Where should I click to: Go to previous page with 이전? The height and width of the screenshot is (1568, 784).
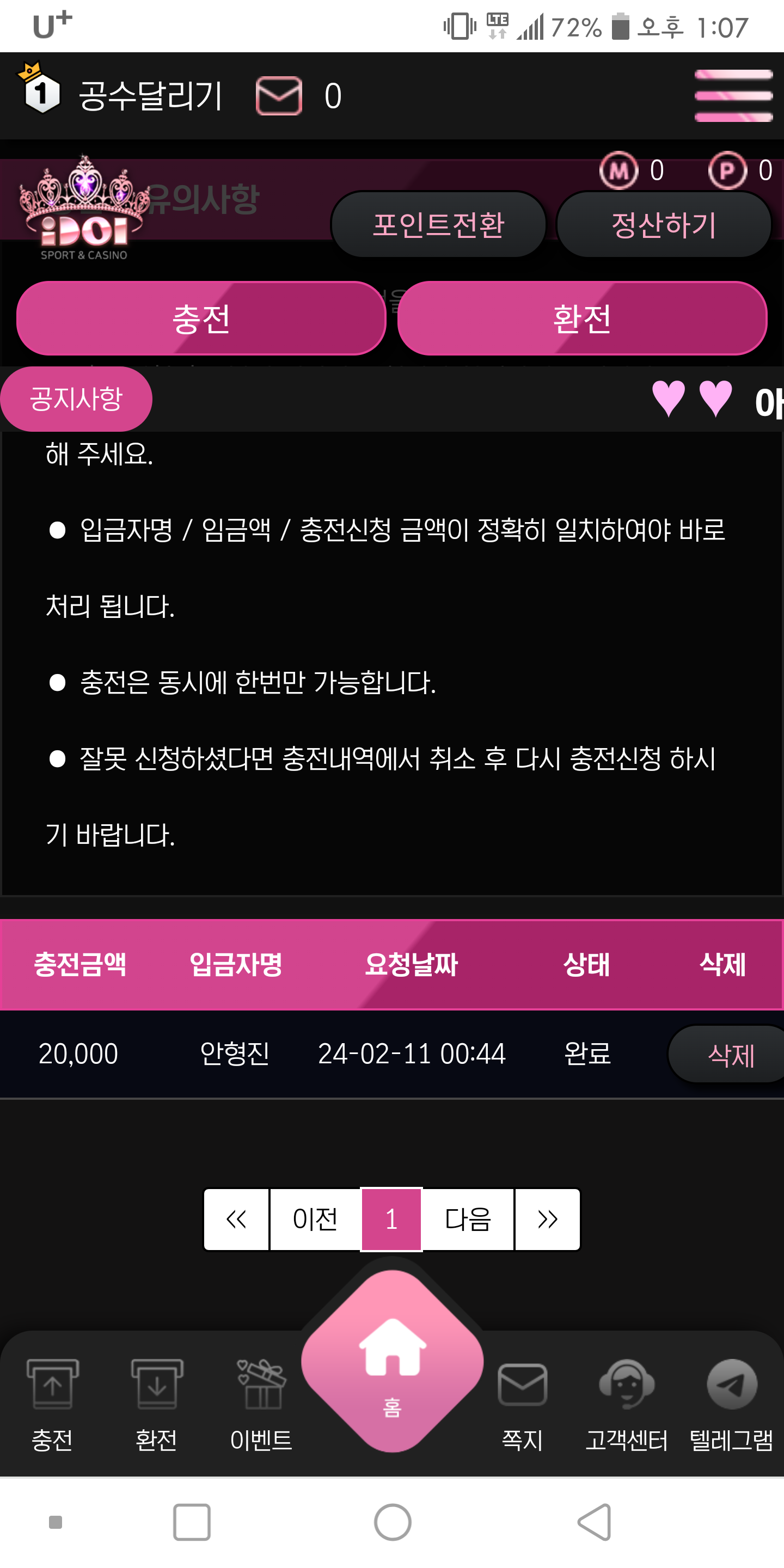[x=315, y=1219]
